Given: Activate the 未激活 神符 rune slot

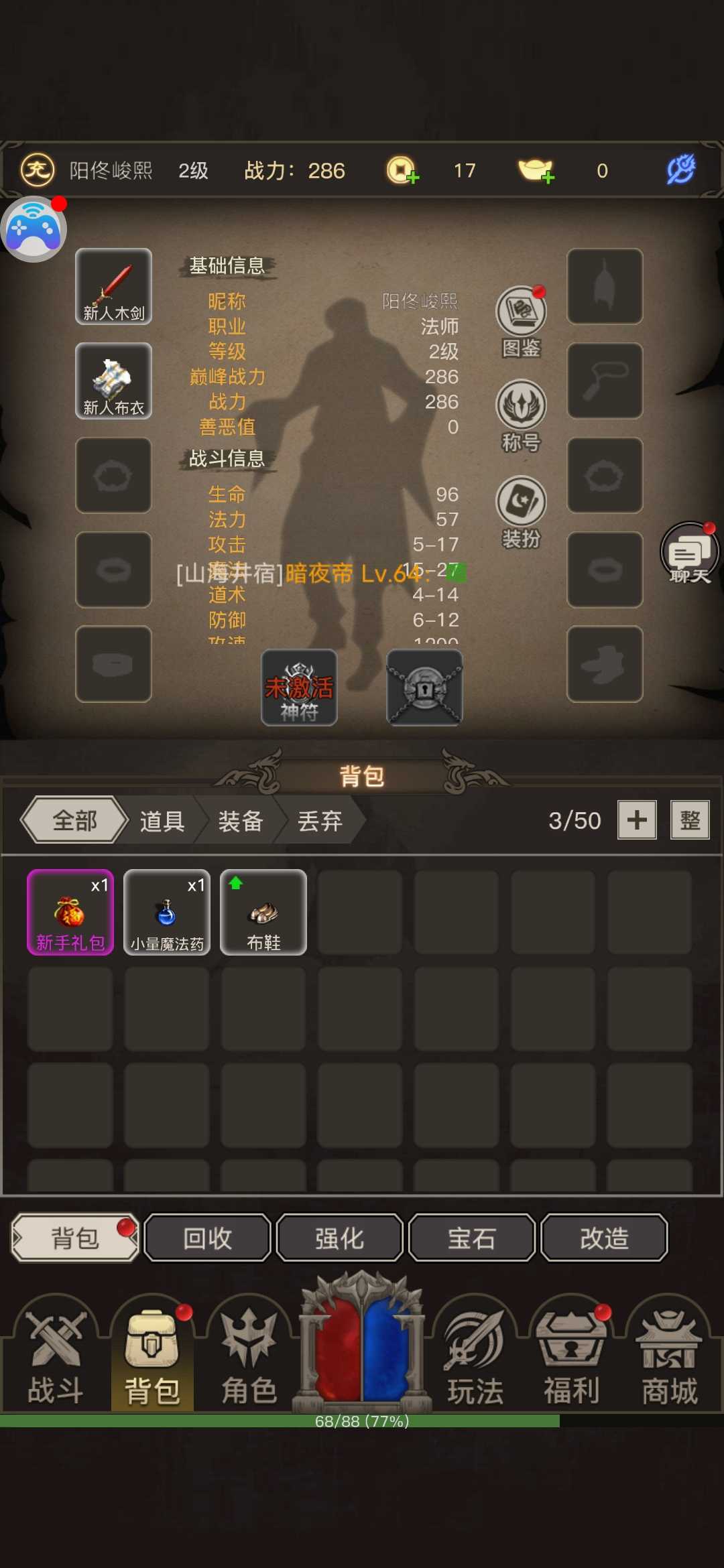Looking at the screenshot, I should [x=298, y=687].
